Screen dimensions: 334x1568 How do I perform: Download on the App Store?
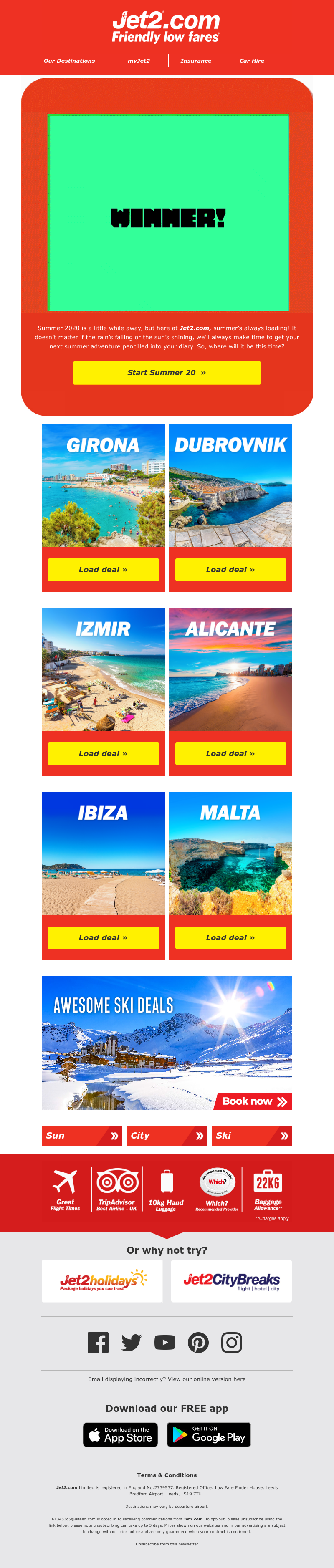(121, 1435)
